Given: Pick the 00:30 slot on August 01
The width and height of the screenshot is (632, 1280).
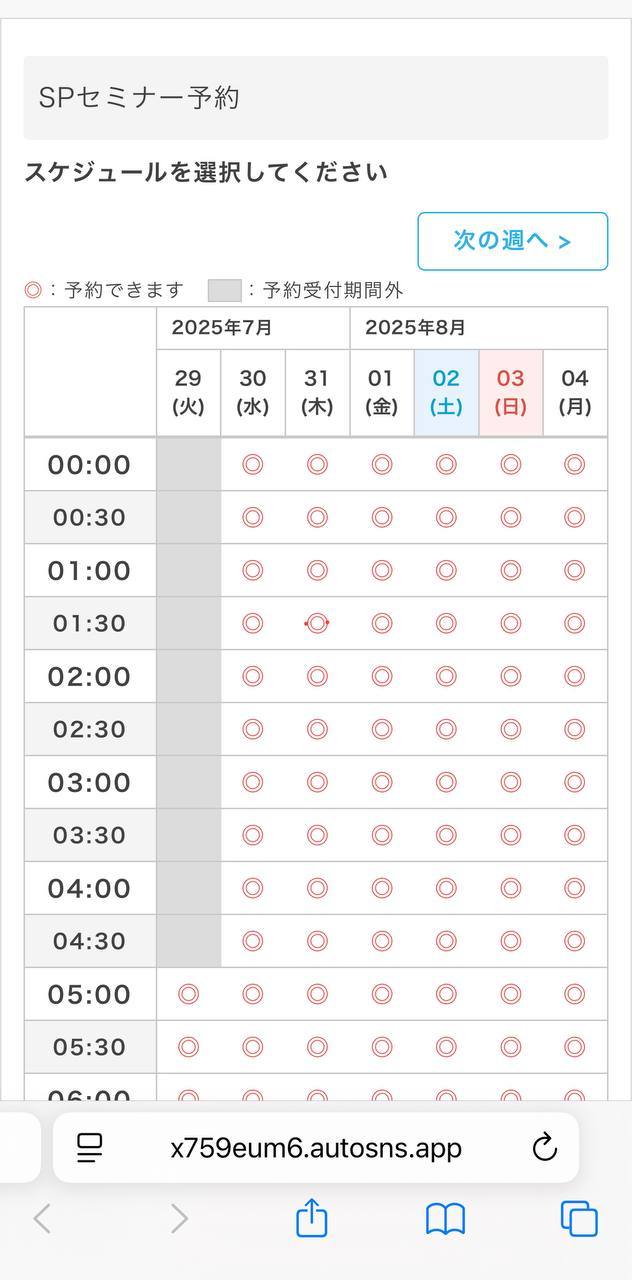Looking at the screenshot, I should pyautogui.click(x=381, y=517).
